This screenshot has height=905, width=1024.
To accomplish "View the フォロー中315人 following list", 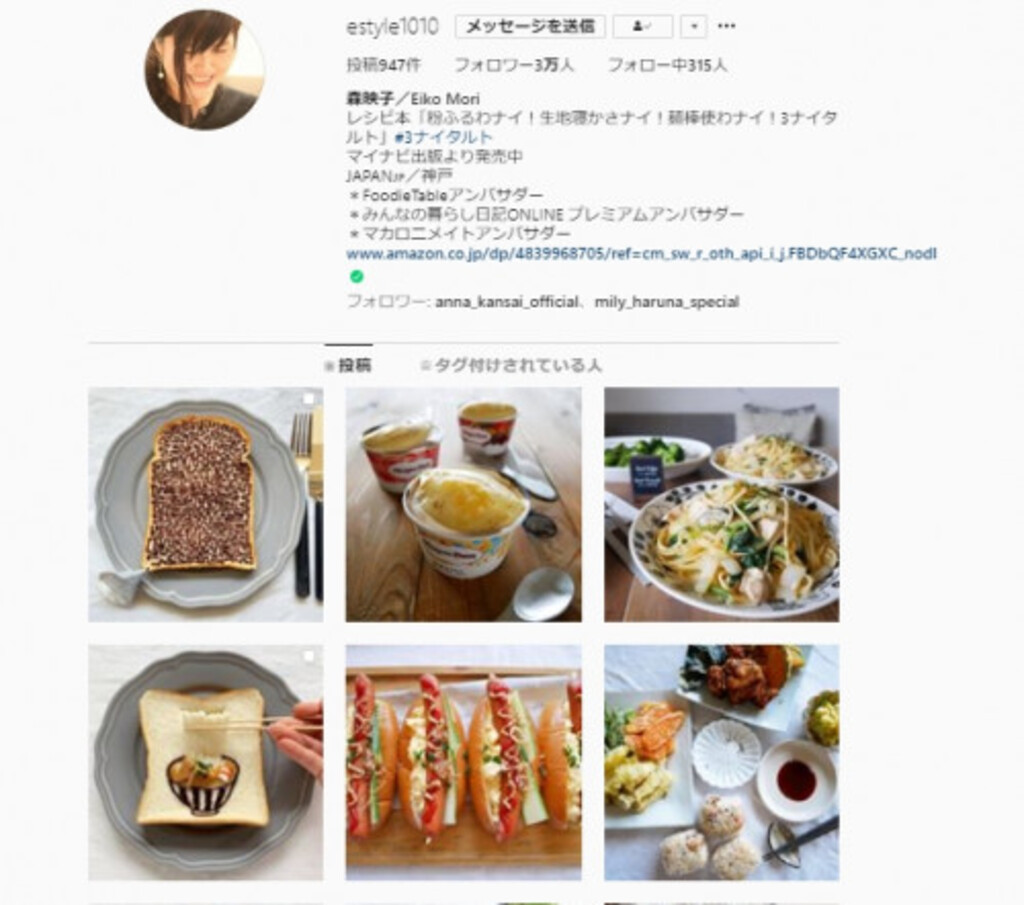I will click(667, 65).
